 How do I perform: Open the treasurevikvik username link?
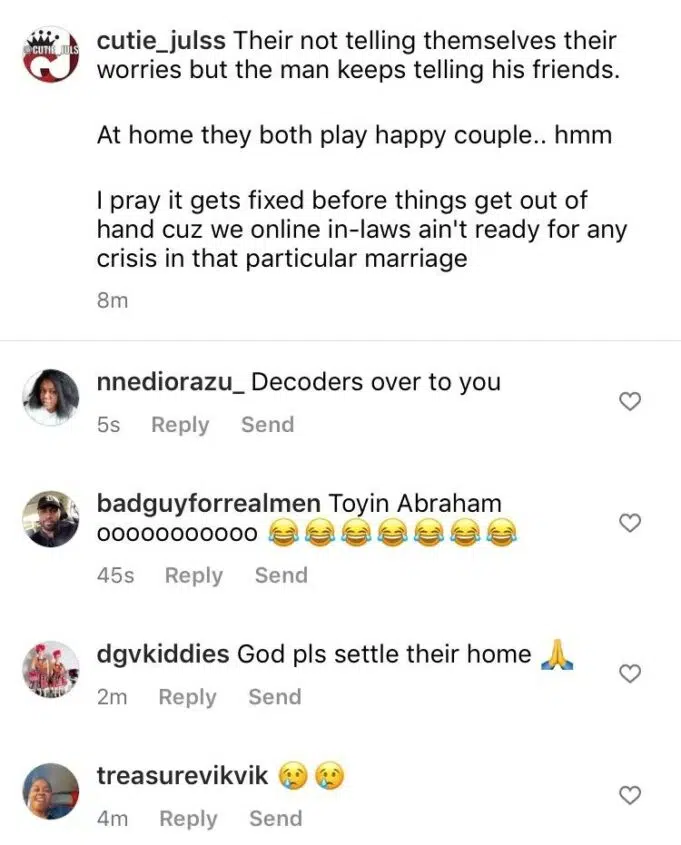(x=182, y=776)
